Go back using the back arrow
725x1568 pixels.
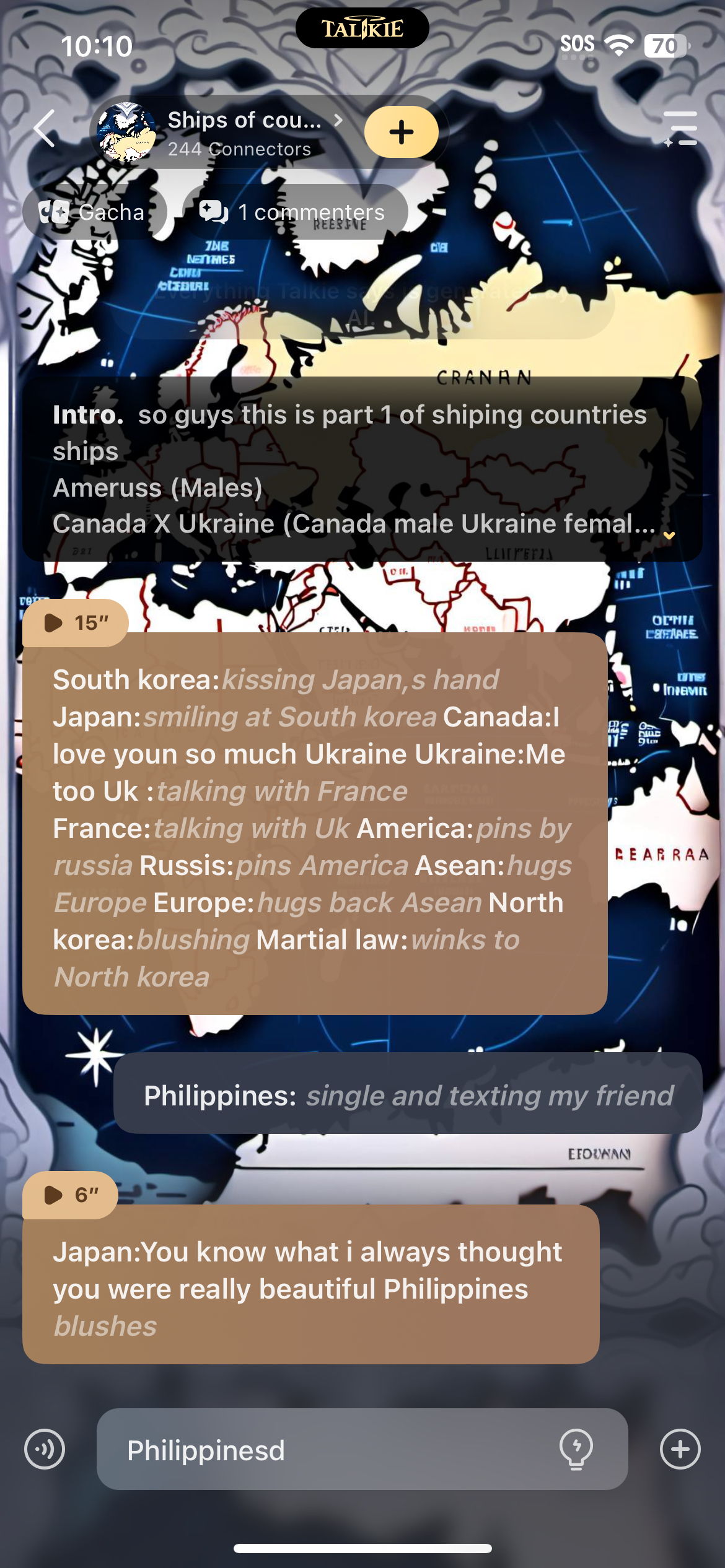[45, 129]
